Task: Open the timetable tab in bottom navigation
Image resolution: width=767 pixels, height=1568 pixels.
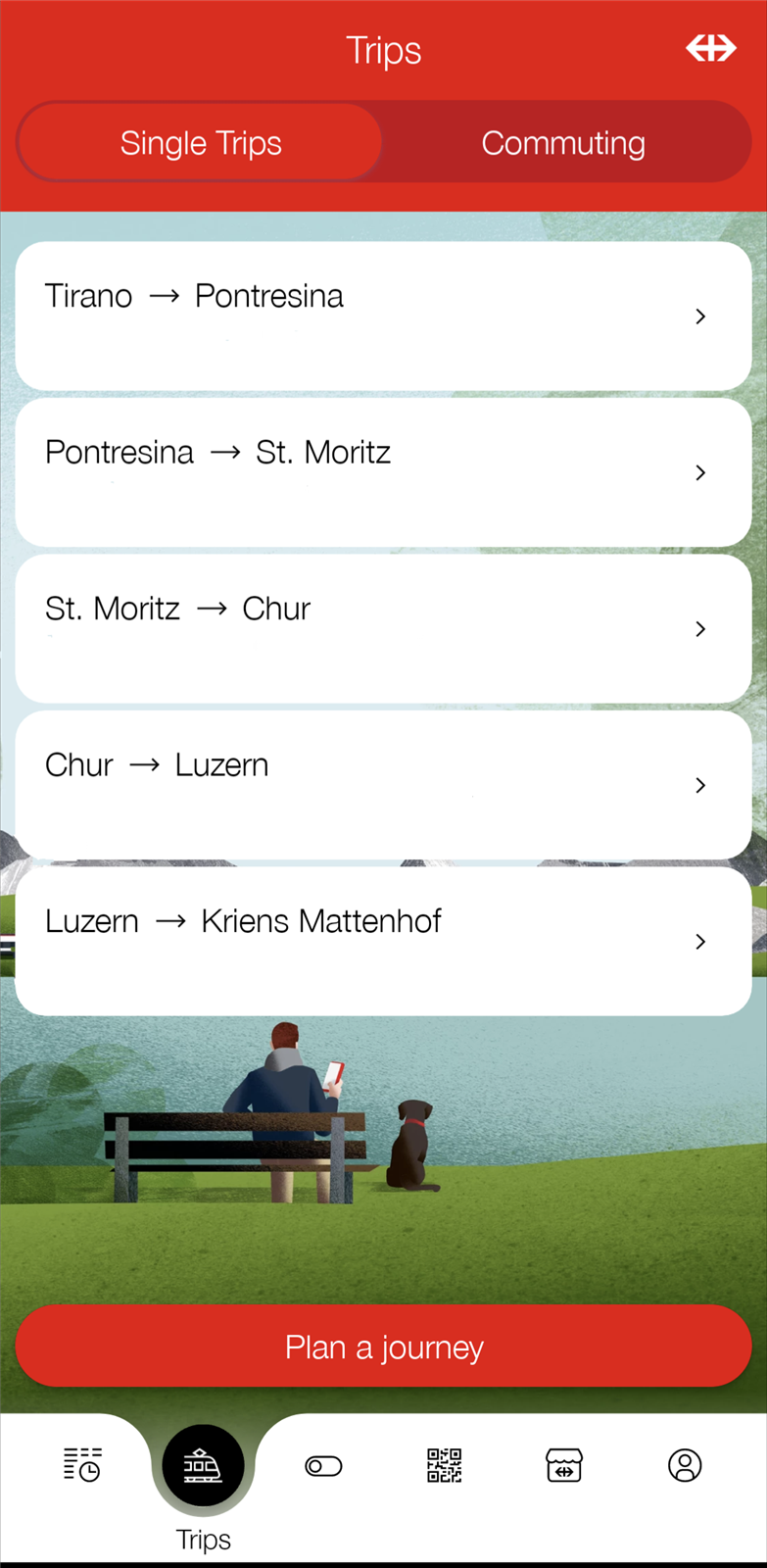Action: (x=82, y=1465)
